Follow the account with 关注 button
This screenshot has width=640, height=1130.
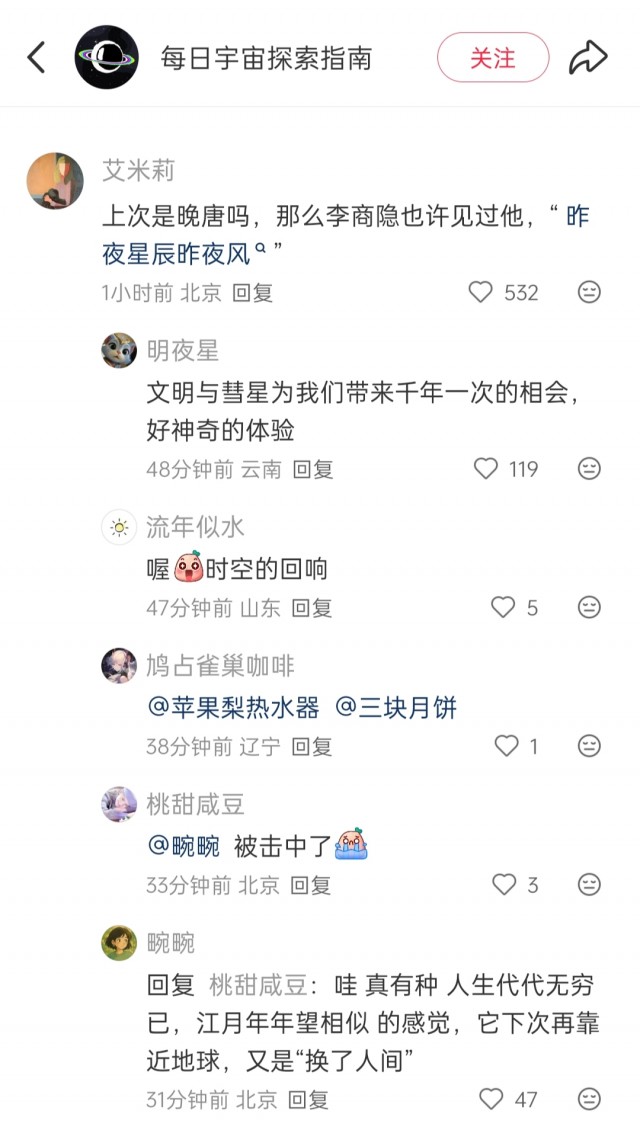pos(493,57)
